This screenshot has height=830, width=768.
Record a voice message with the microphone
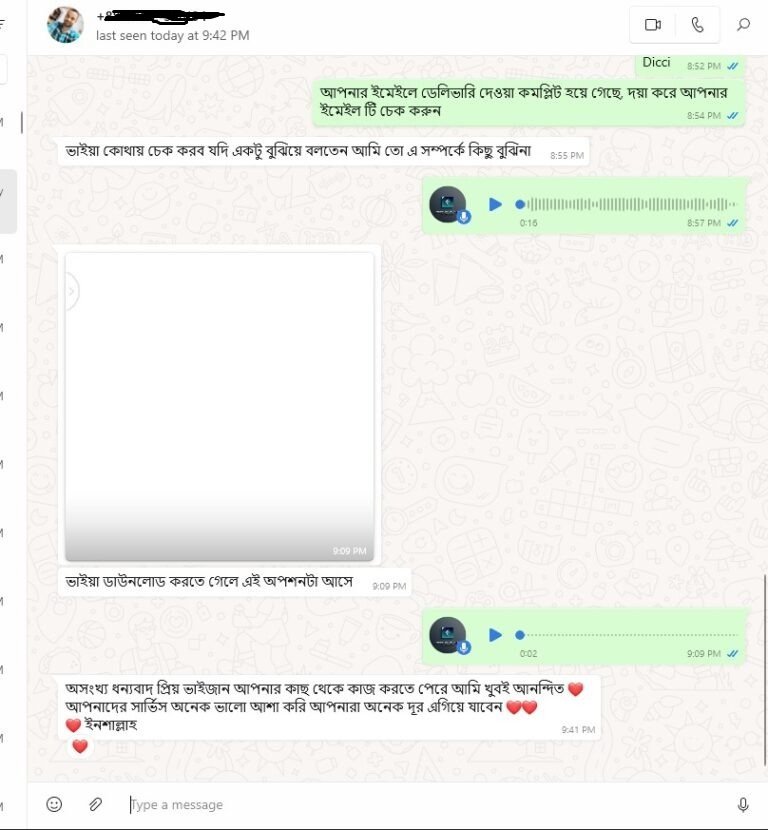click(743, 804)
